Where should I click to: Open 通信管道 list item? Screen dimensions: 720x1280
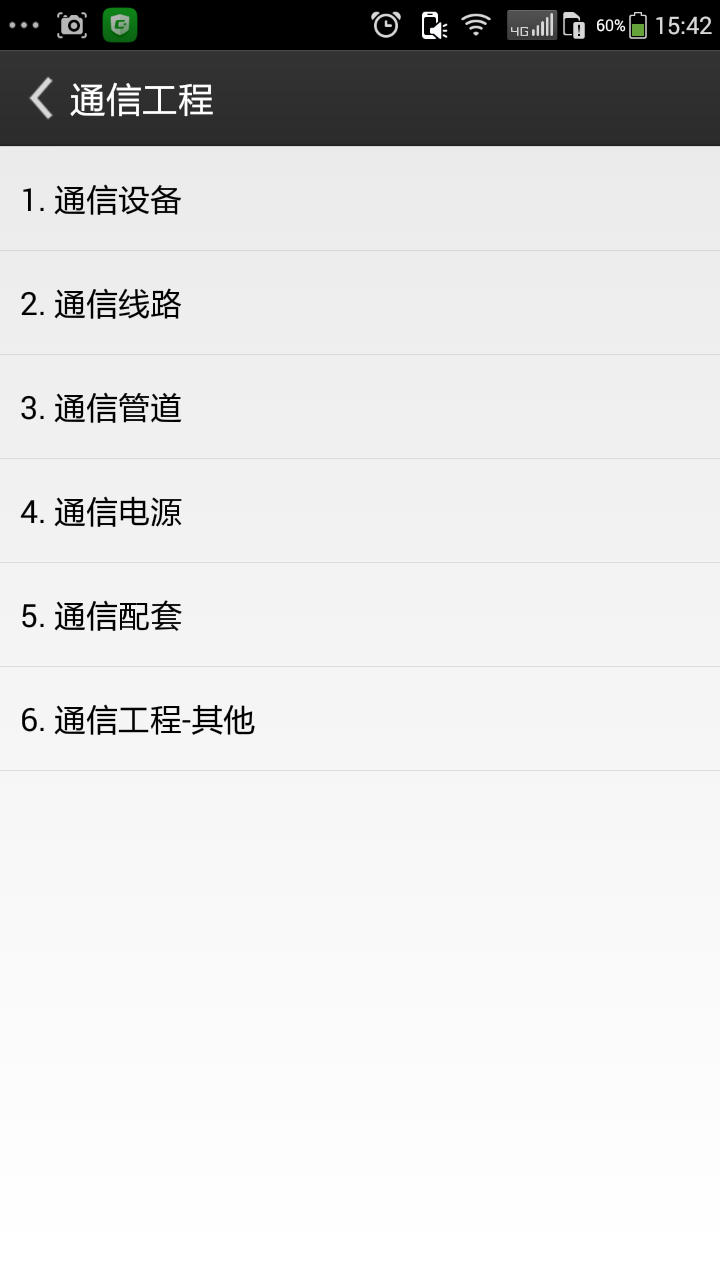[x=360, y=408]
